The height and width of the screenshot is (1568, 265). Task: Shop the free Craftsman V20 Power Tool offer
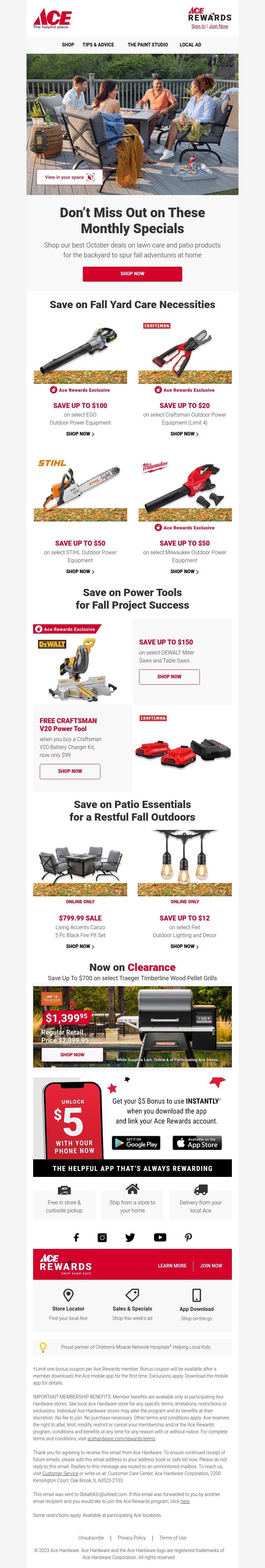[70, 771]
